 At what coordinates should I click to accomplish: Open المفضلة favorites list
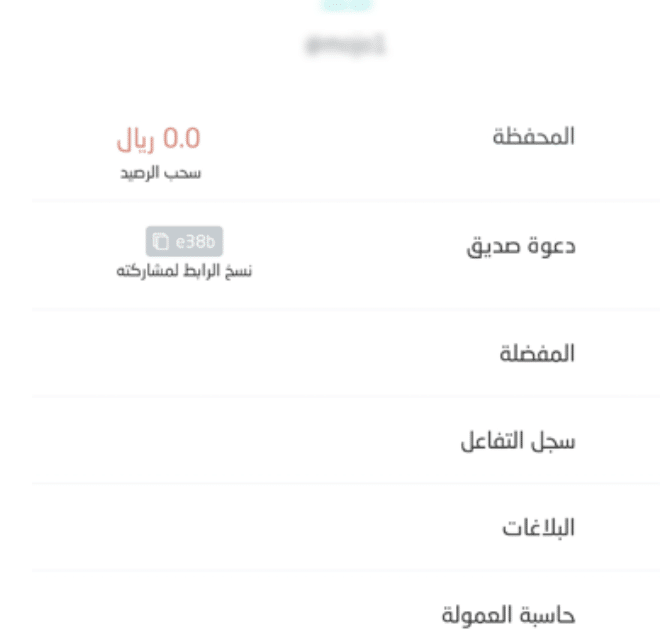[x=537, y=353]
